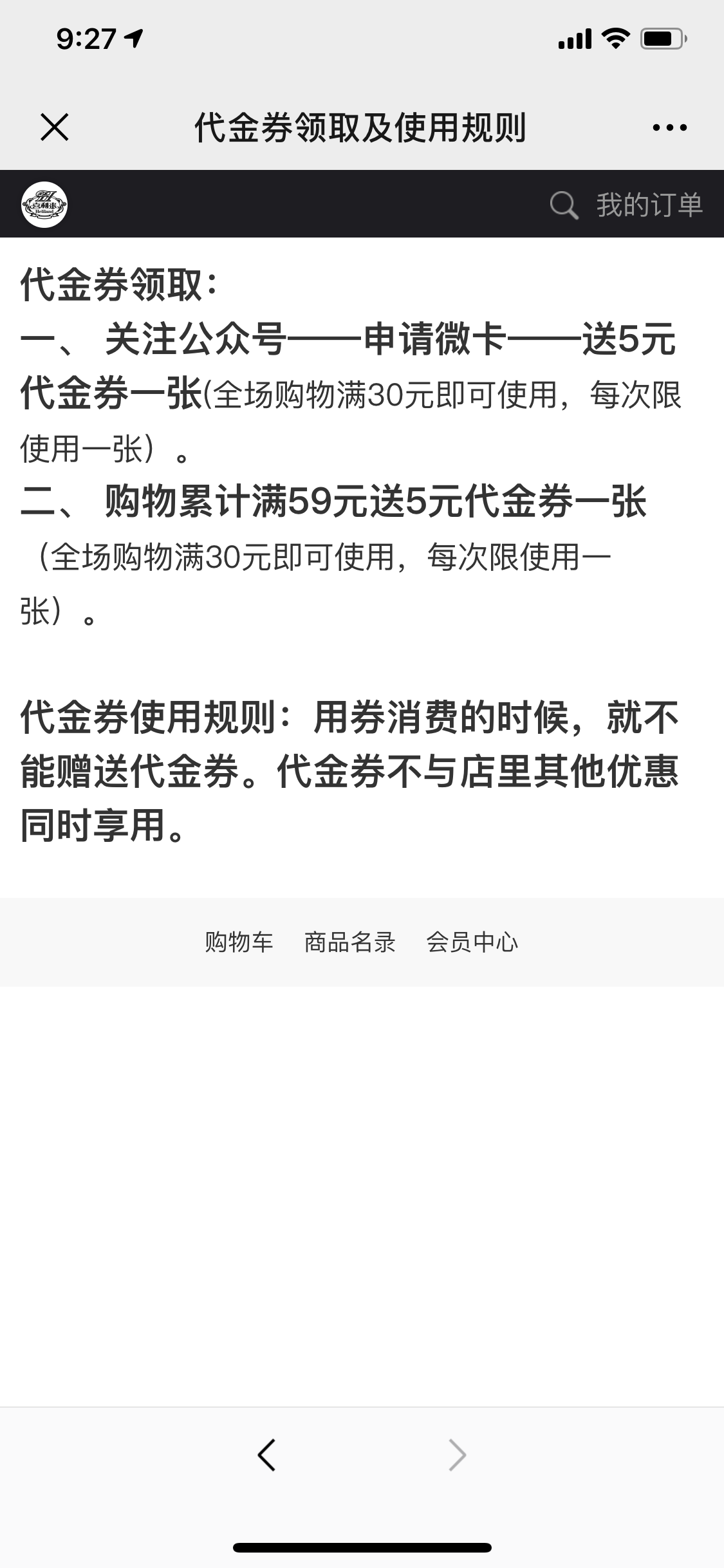
Task: Tap the Heliland store logo
Action: (44, 205)
